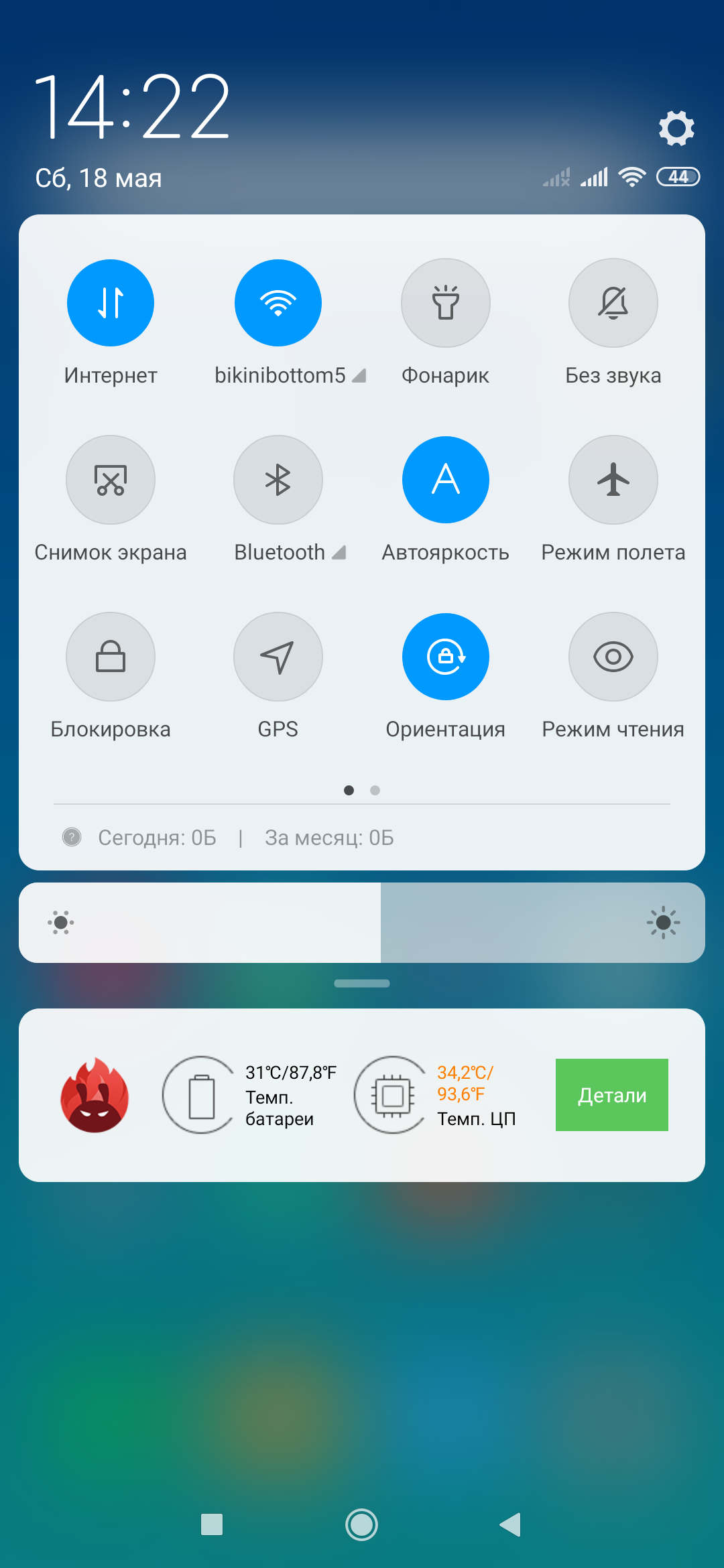
Task: Expand the Bluetooth devices arrow
Action: point(340,553)
